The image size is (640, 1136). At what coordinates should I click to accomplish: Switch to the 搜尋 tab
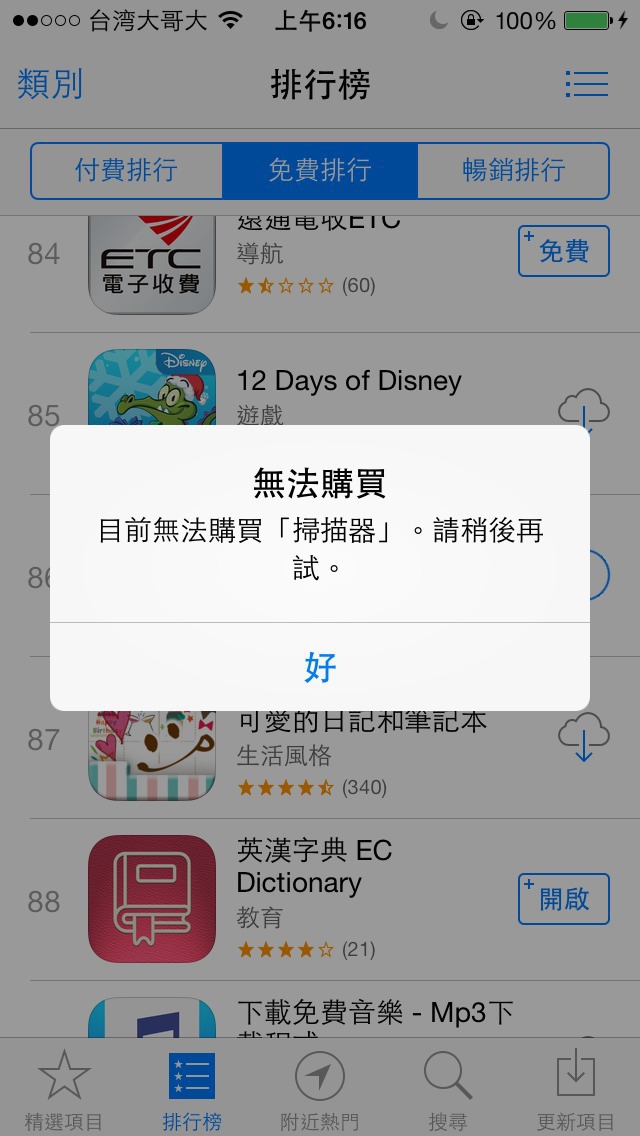(448, 1089)
